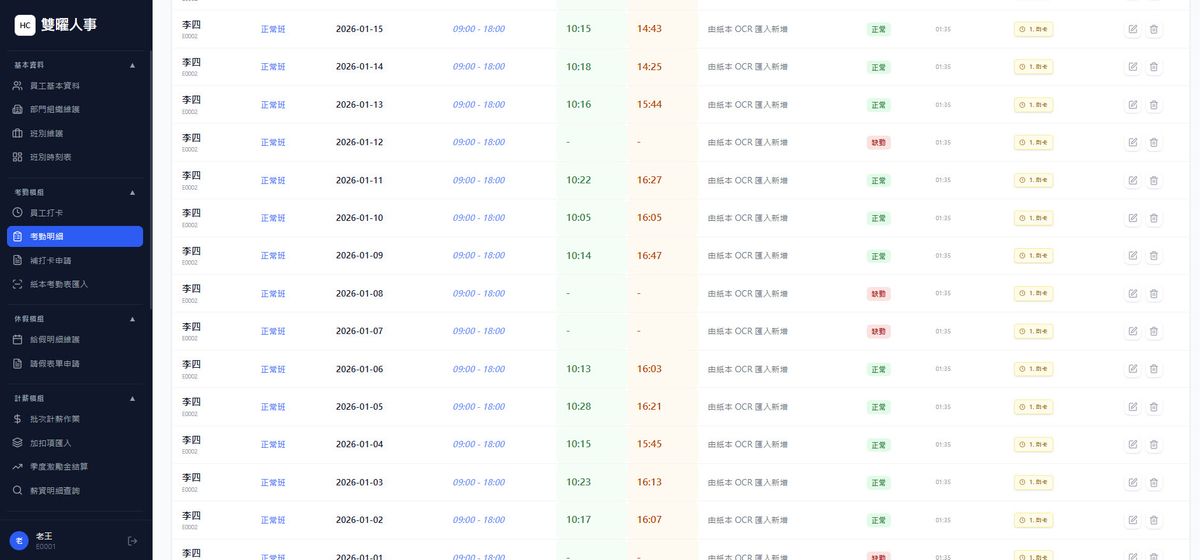Edit the 2026-01-08 attendance record
The image size is (1200, 560).
tap(1132, 294)
